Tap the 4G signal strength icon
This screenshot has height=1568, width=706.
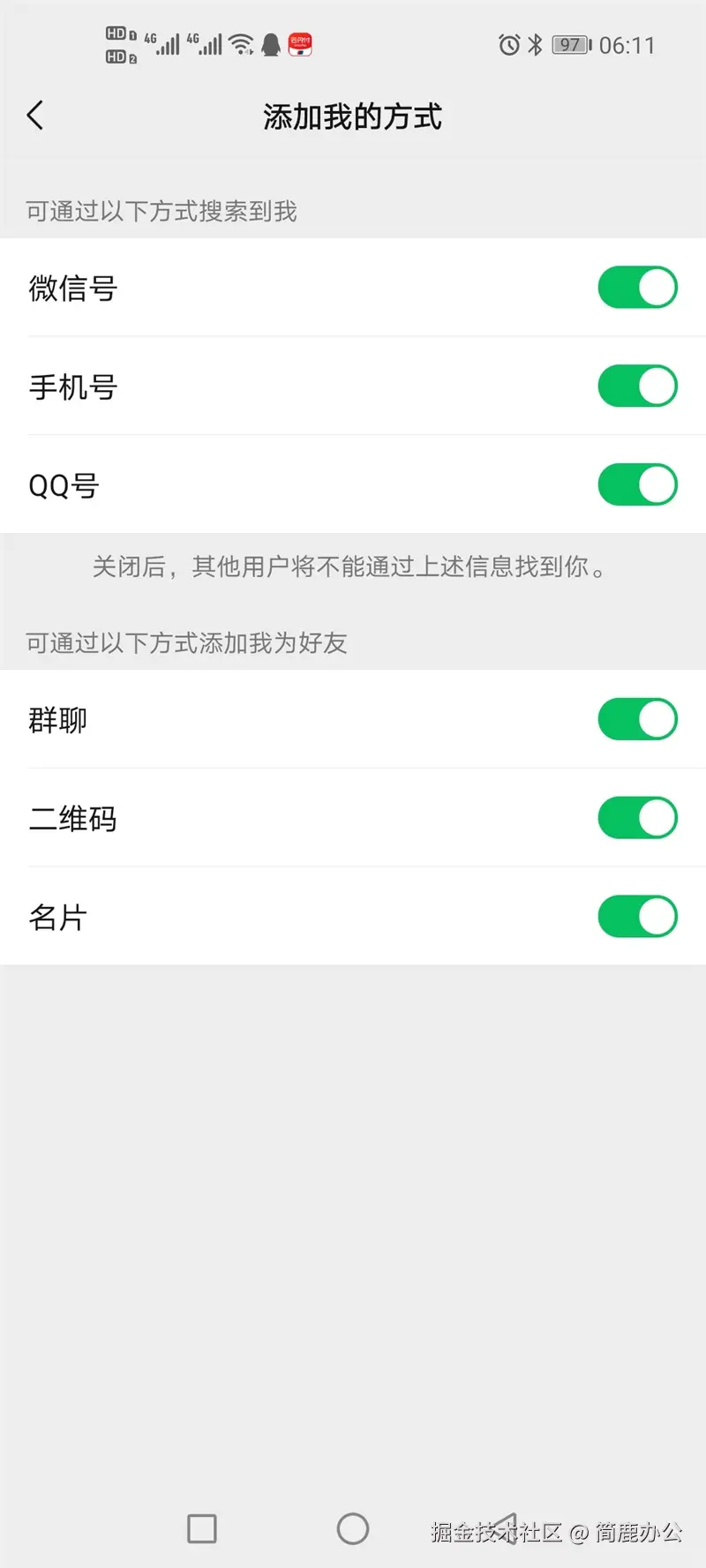163,42
